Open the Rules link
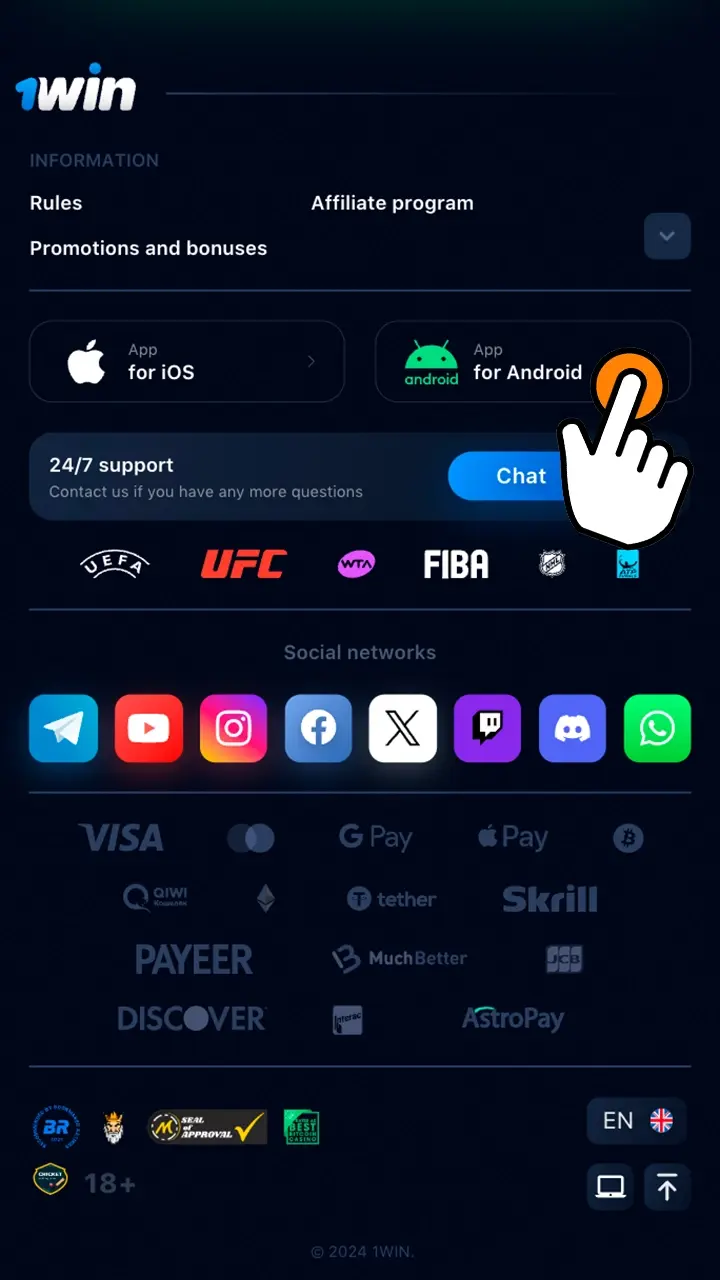 pyautogui.click(x=56, y=203)
